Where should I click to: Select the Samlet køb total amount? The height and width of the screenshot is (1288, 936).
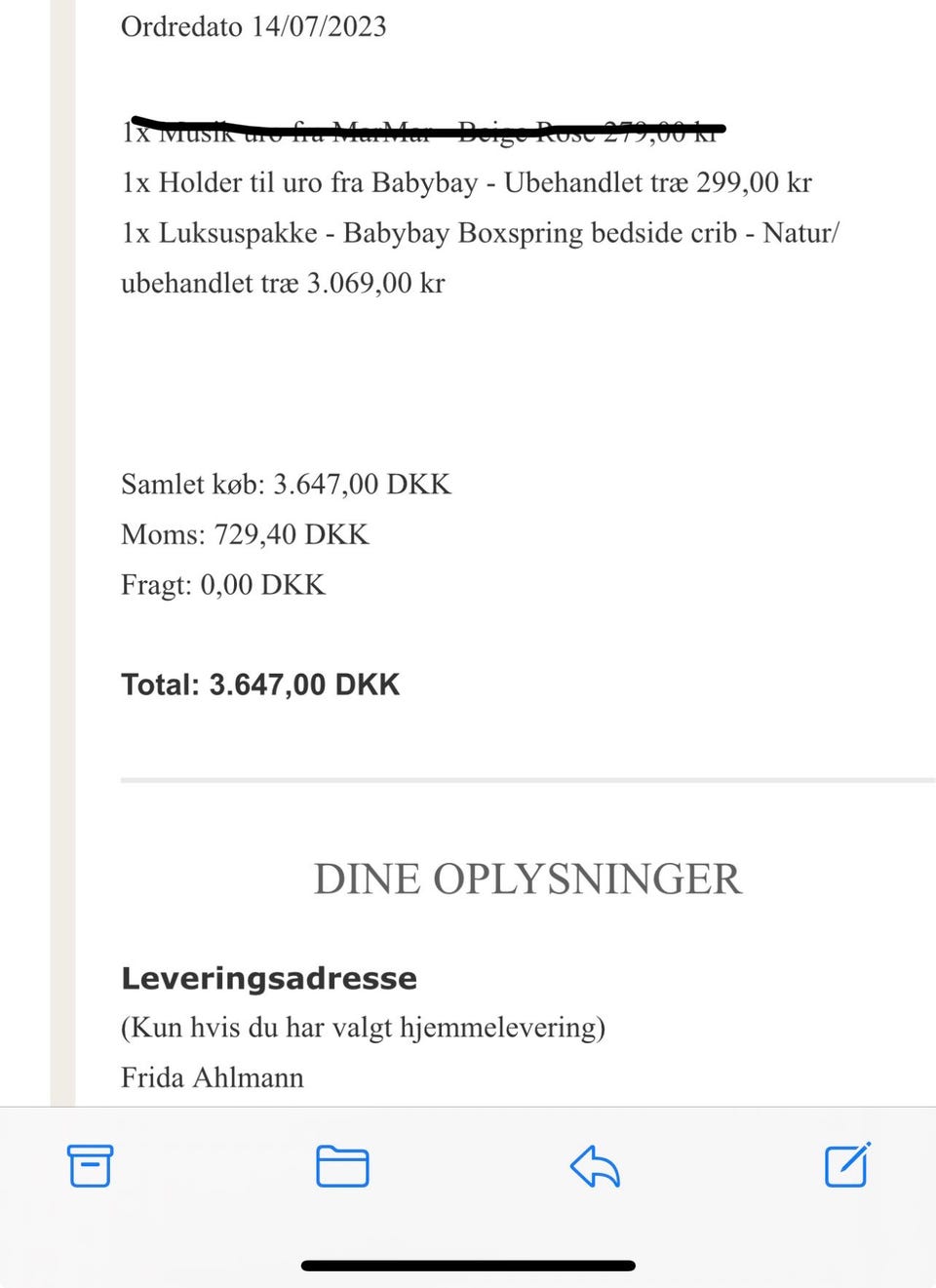pos(286,484)
